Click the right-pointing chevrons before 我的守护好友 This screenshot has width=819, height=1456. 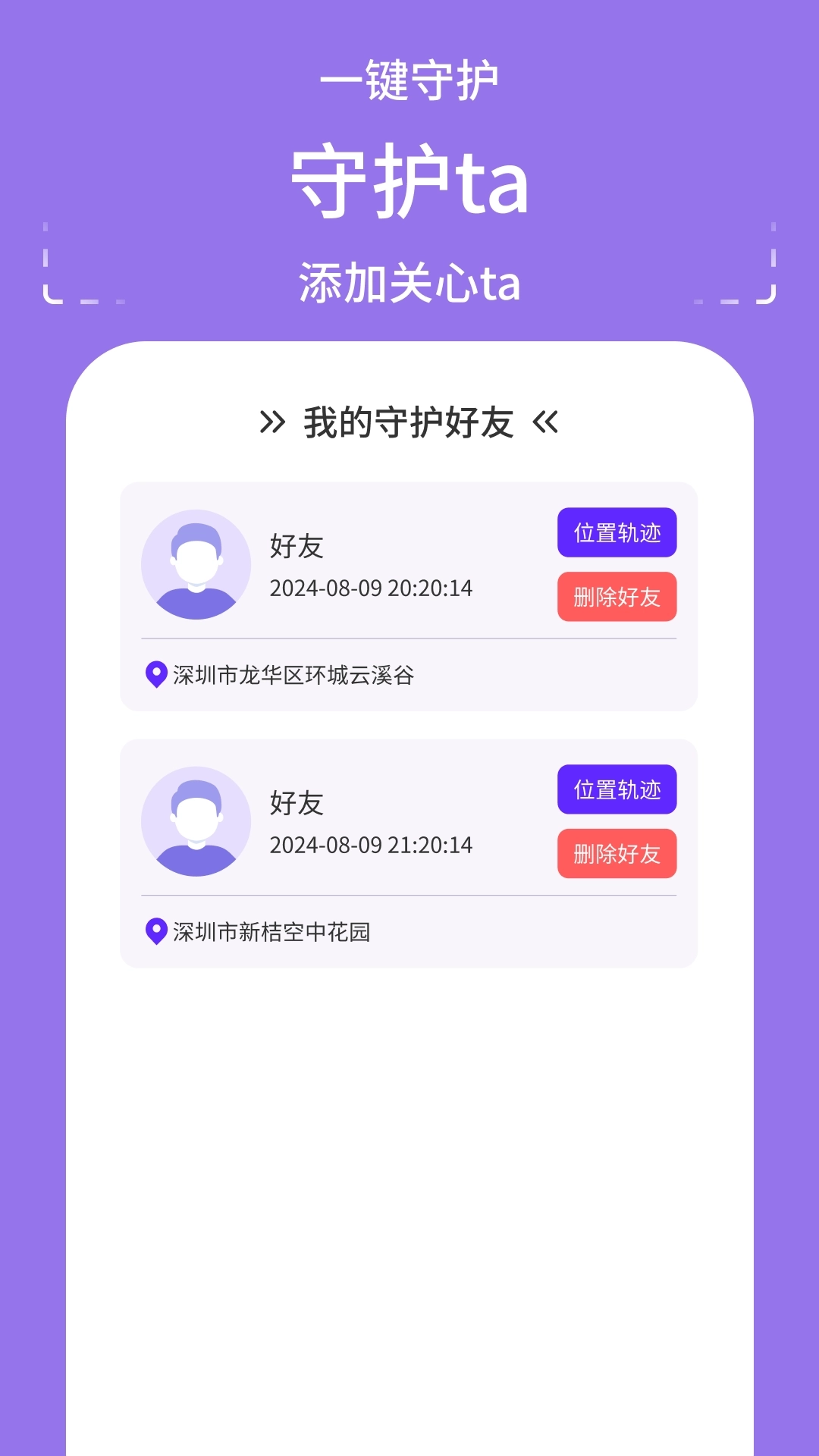click(x=270, y=422)
